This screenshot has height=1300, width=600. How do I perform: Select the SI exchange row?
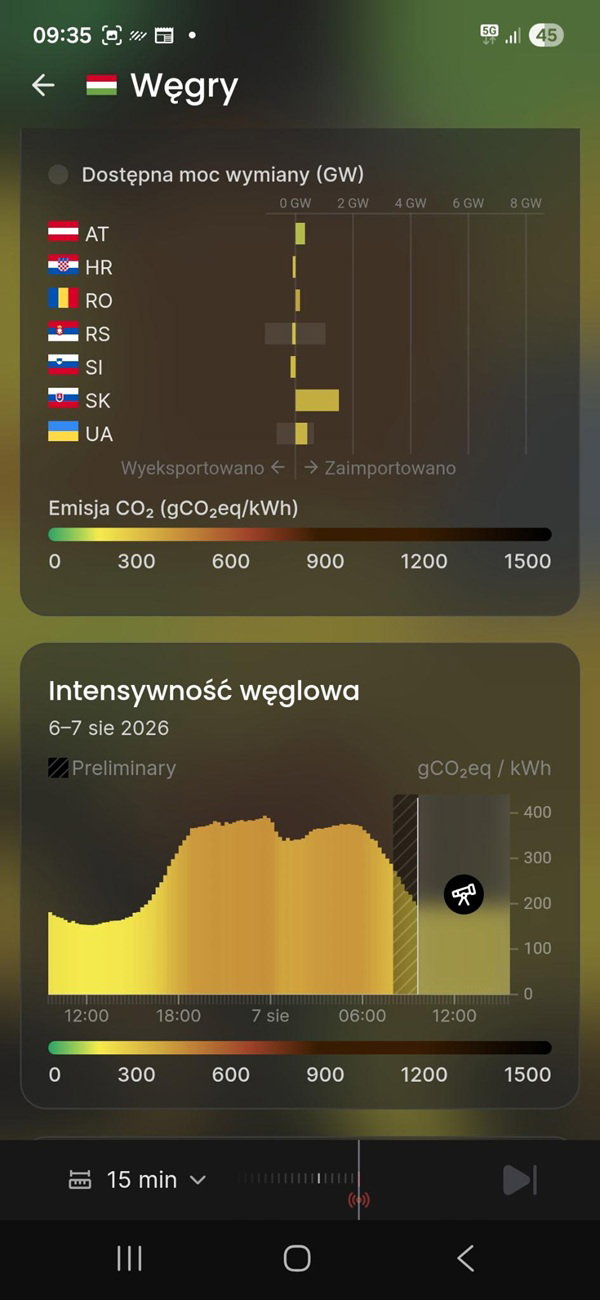(296, 367)
